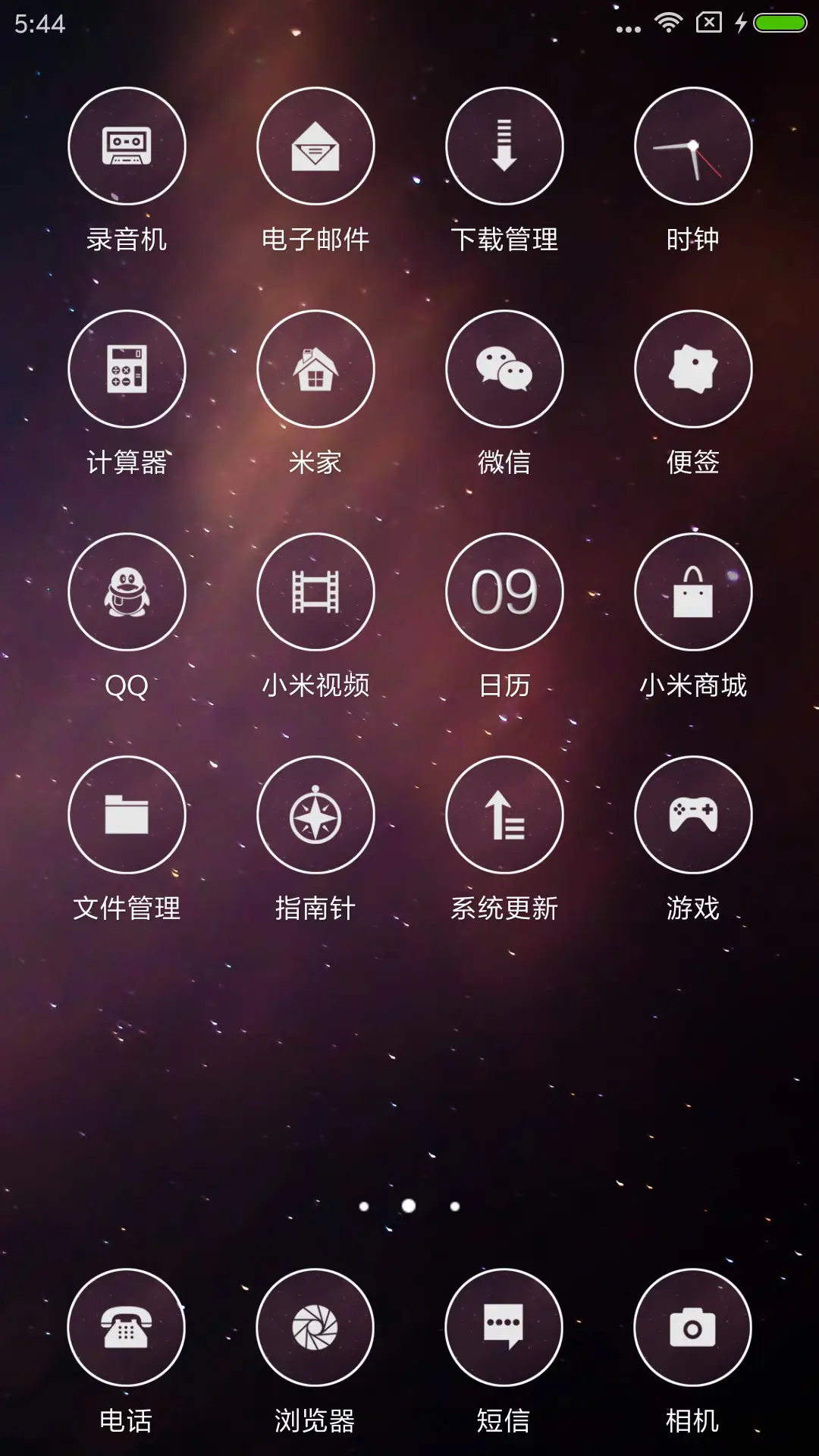Open File Manager
The width and height of the screenshot is (819, 1456).
click(127, 814)
